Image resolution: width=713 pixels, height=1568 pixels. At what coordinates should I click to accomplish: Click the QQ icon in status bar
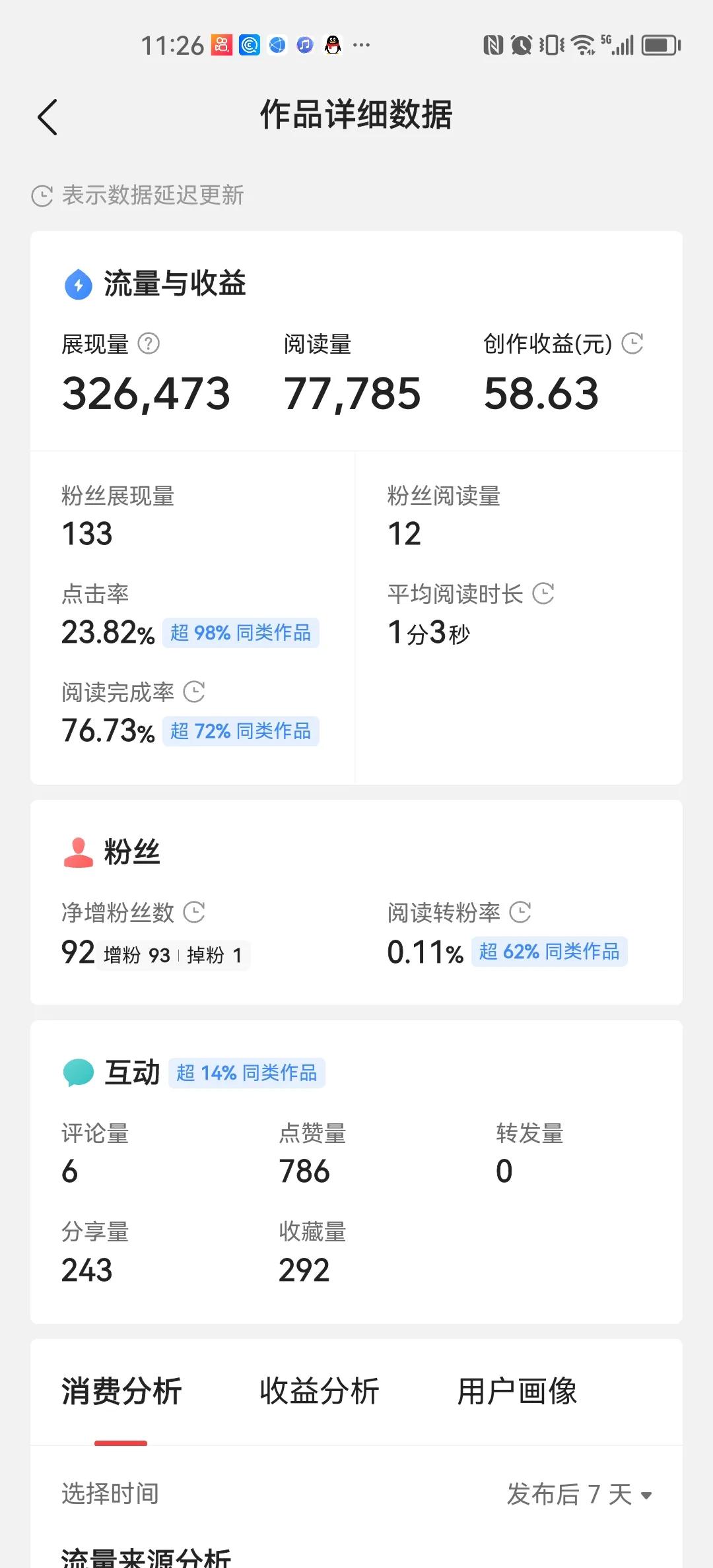pos(332,45)
